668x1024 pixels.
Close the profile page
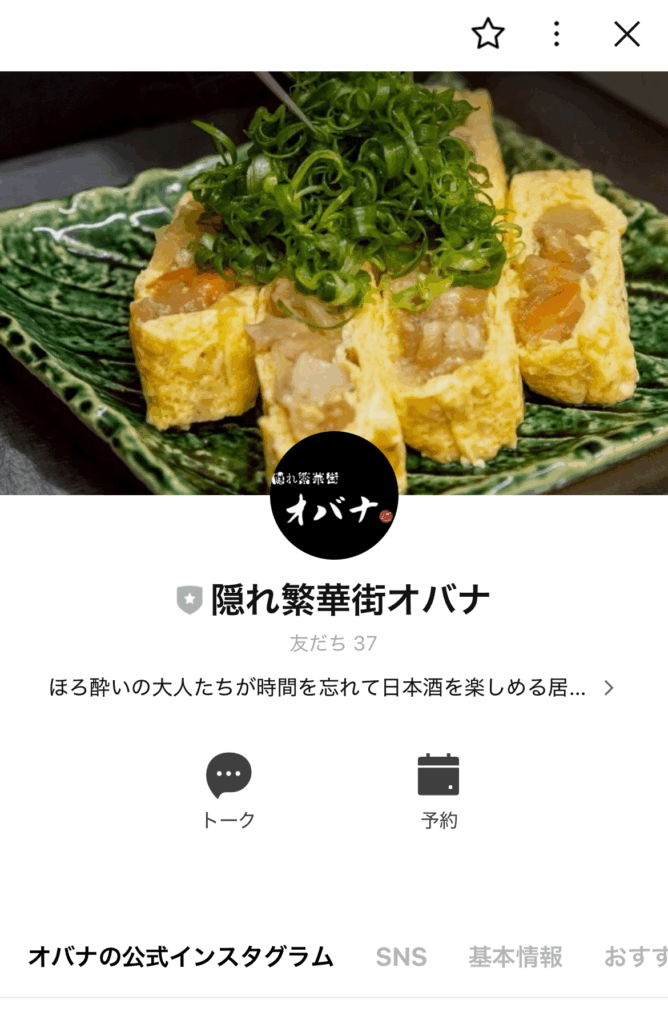pyautogui.click(x=627, y=34)
